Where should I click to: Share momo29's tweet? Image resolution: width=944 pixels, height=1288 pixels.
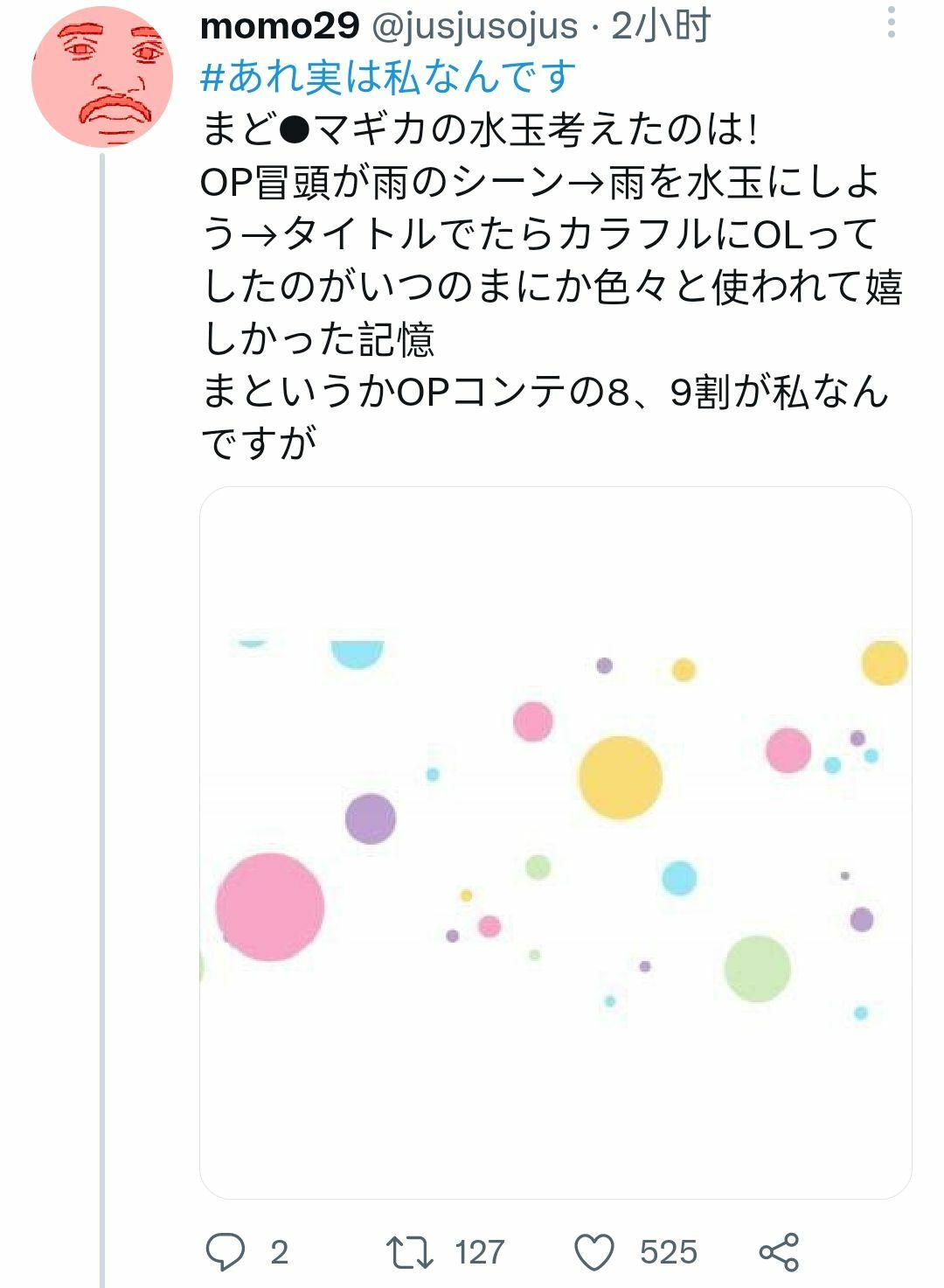pos(779,1252)
